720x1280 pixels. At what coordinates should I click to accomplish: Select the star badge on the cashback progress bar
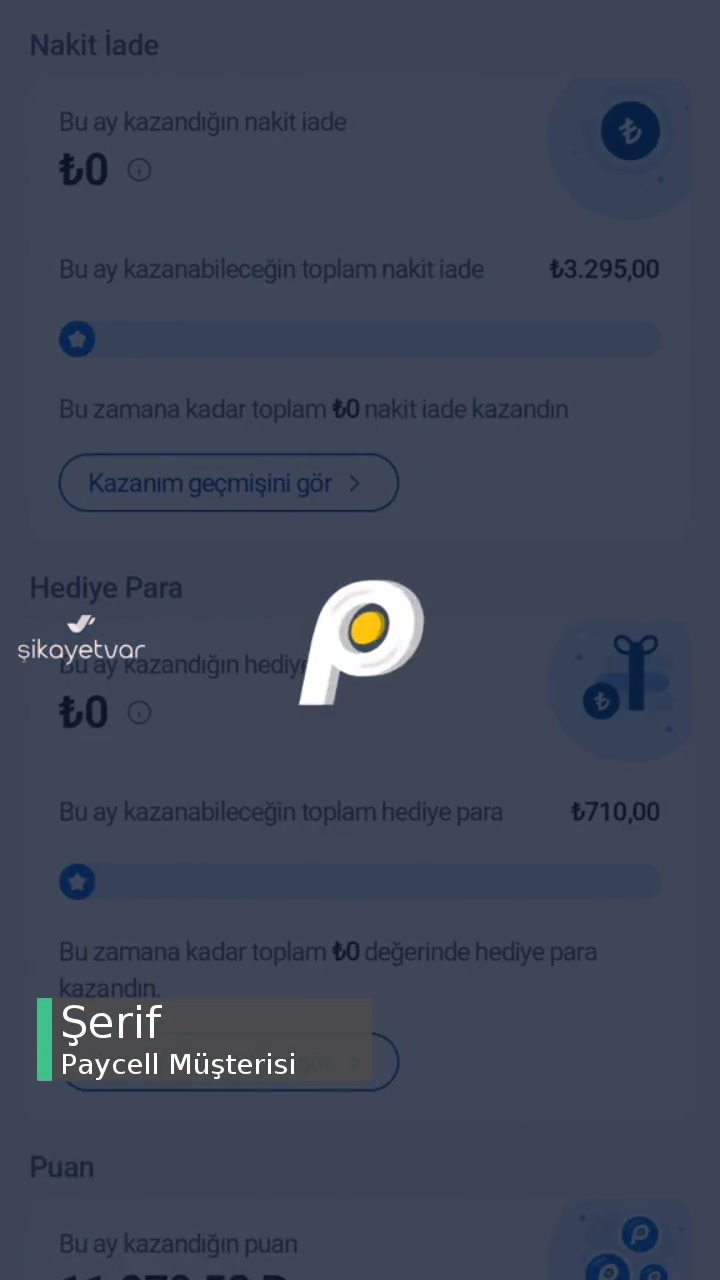coord(77,339)
